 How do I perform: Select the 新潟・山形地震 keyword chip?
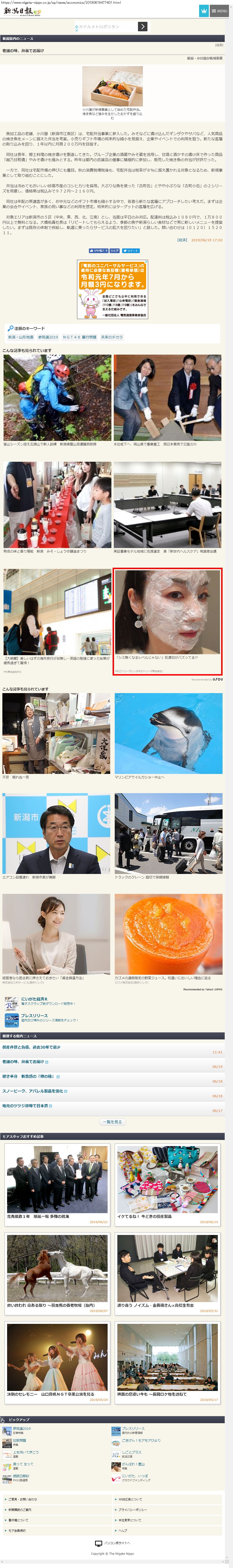click(21, 337)
